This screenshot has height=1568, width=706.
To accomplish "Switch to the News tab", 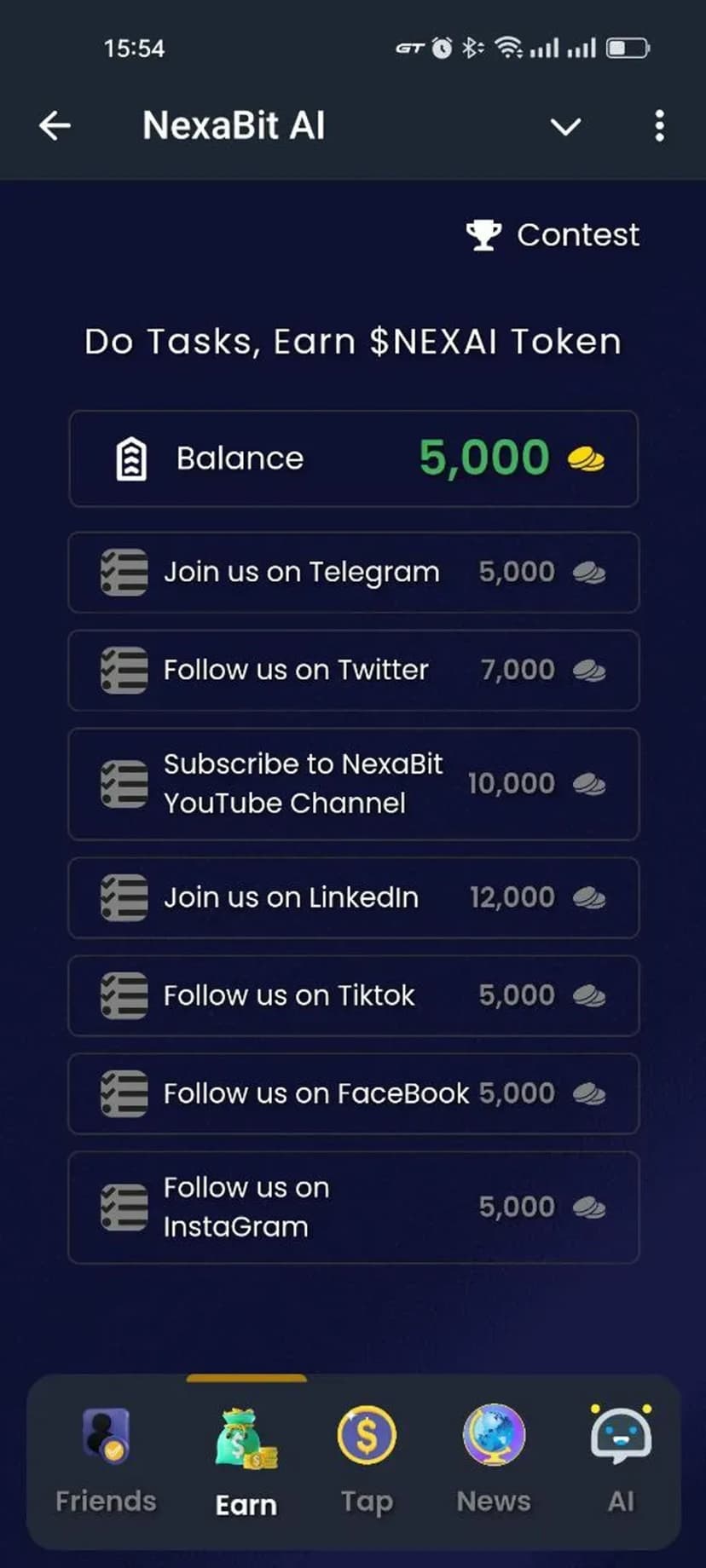I will pyautogui.click(x=494, y=1459).
